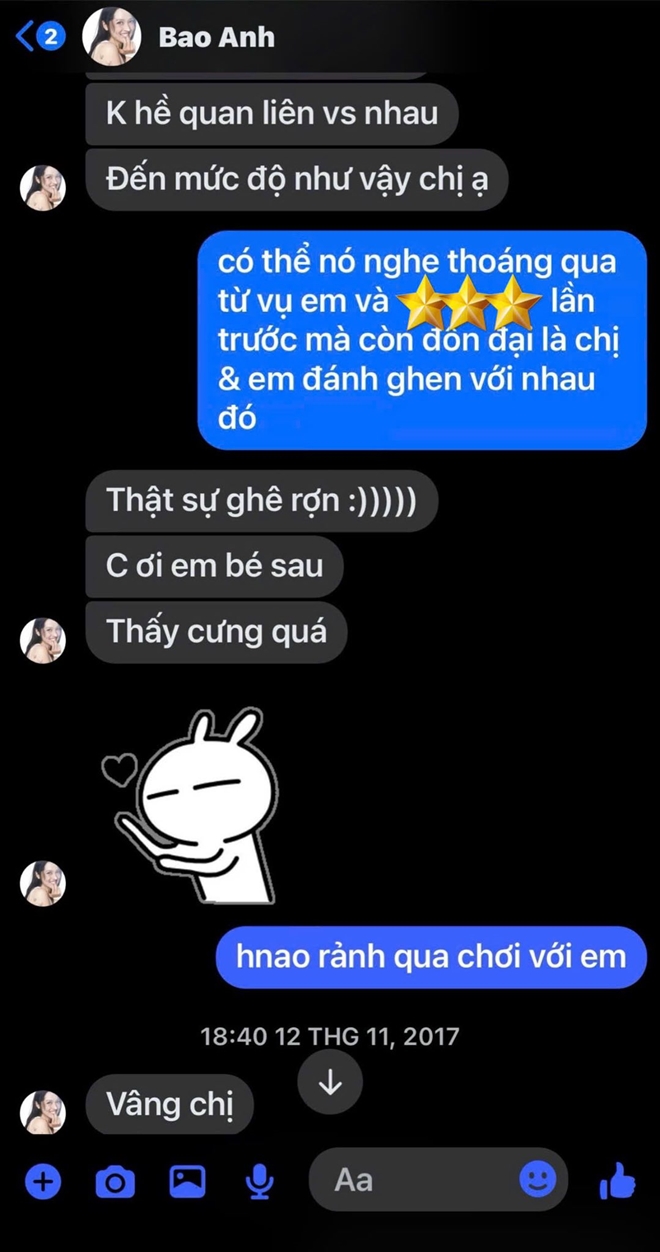
Task: Open the photo gallery picker
Action: pos(187,1182)
